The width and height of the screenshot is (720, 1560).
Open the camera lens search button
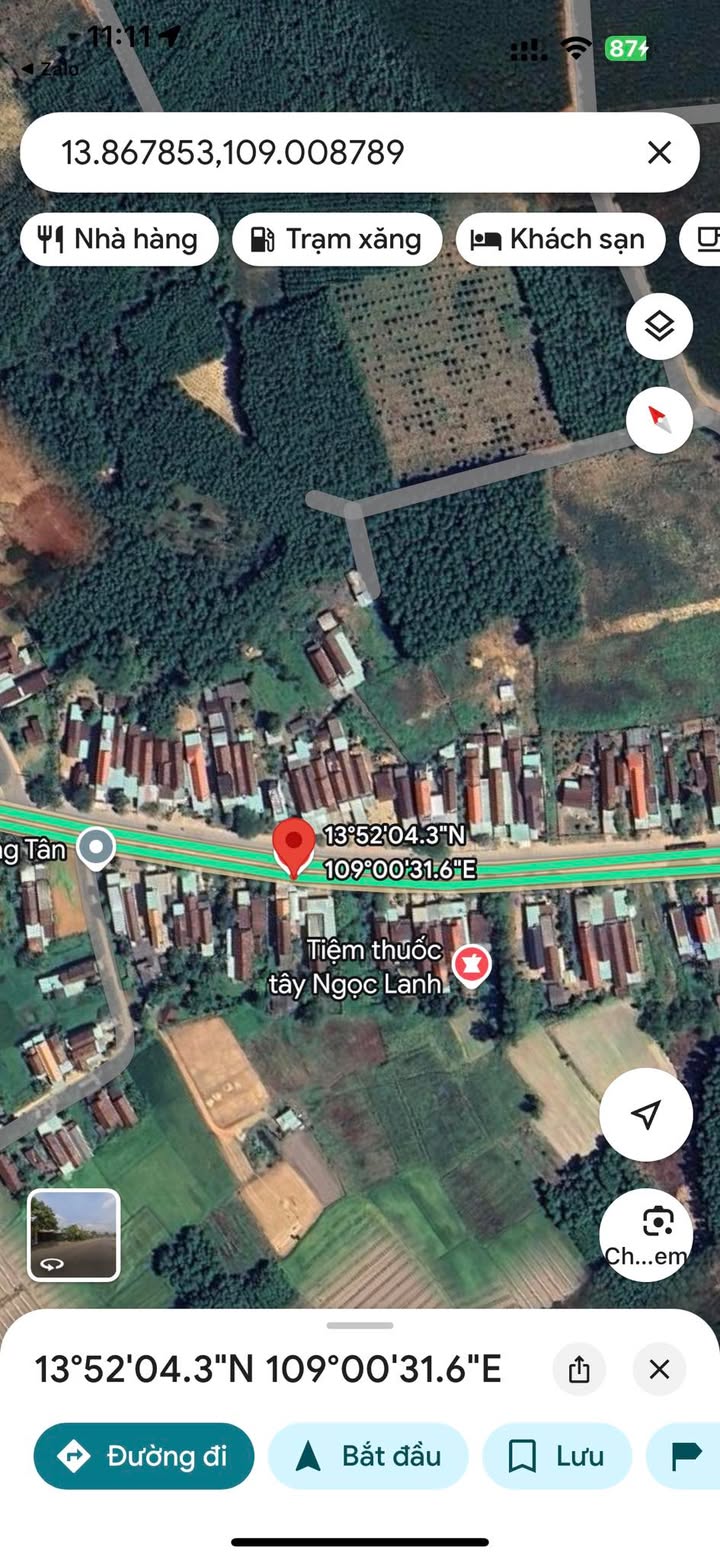[x=646, y=1235]
